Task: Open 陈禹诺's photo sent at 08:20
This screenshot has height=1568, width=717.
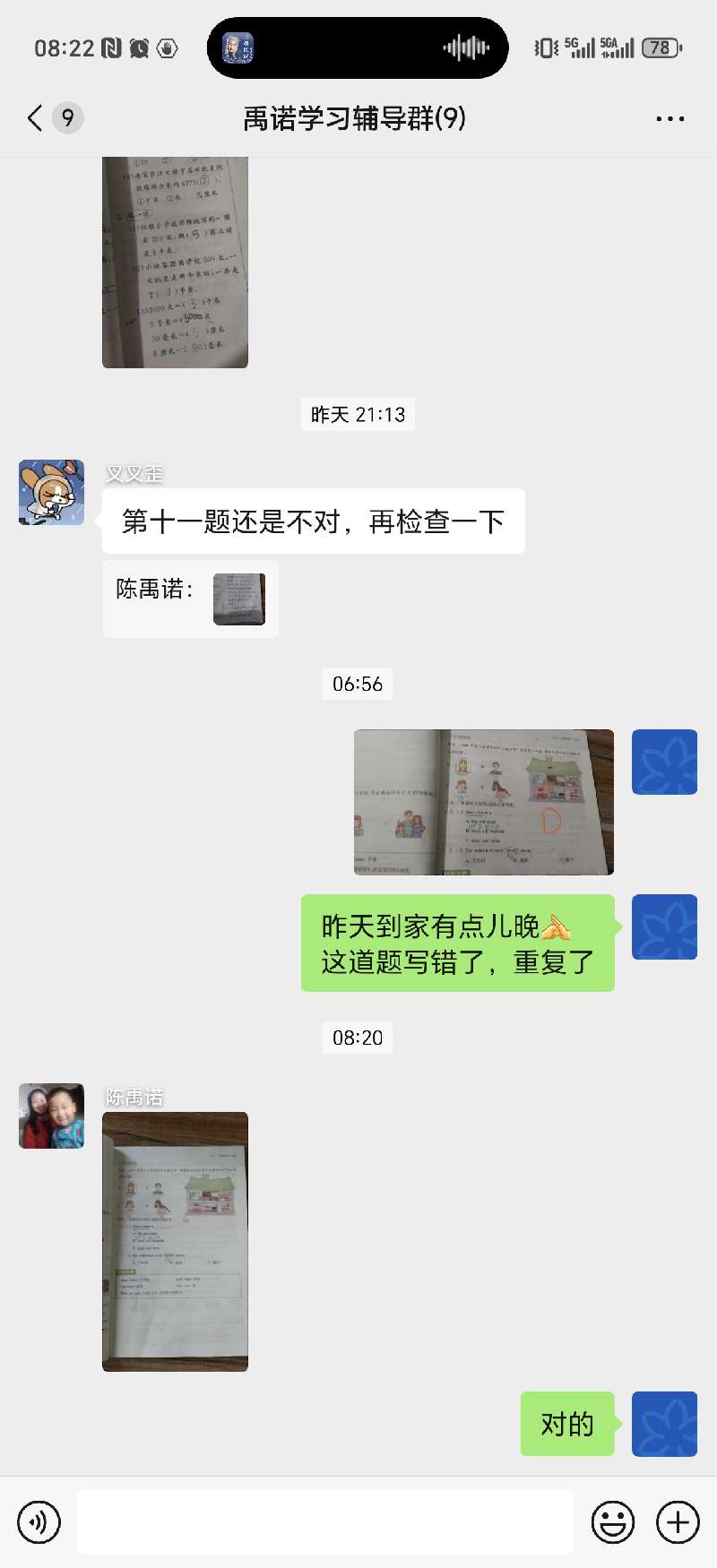Action: 175,1241
